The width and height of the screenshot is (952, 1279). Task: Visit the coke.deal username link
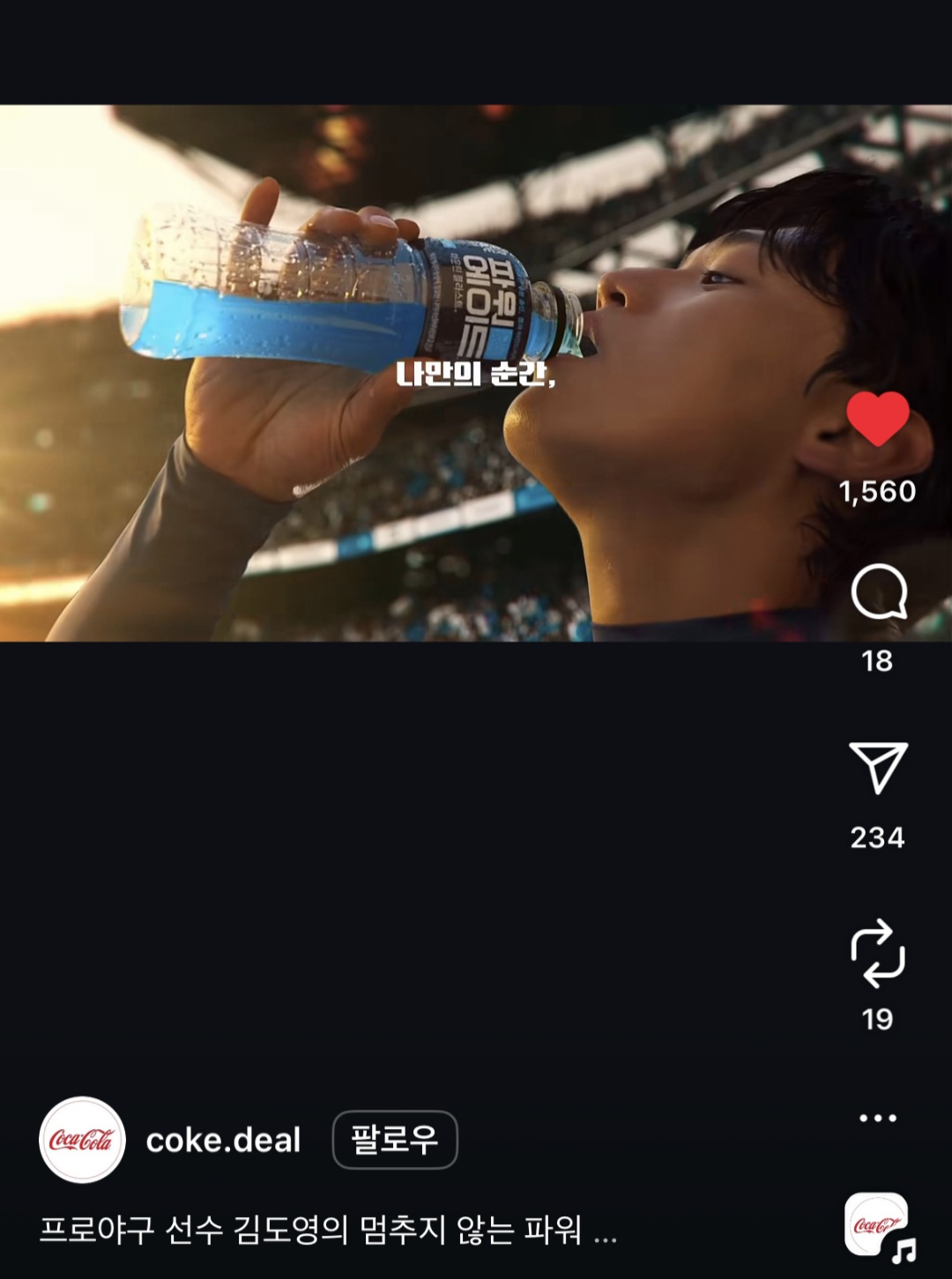(223, 1141)
